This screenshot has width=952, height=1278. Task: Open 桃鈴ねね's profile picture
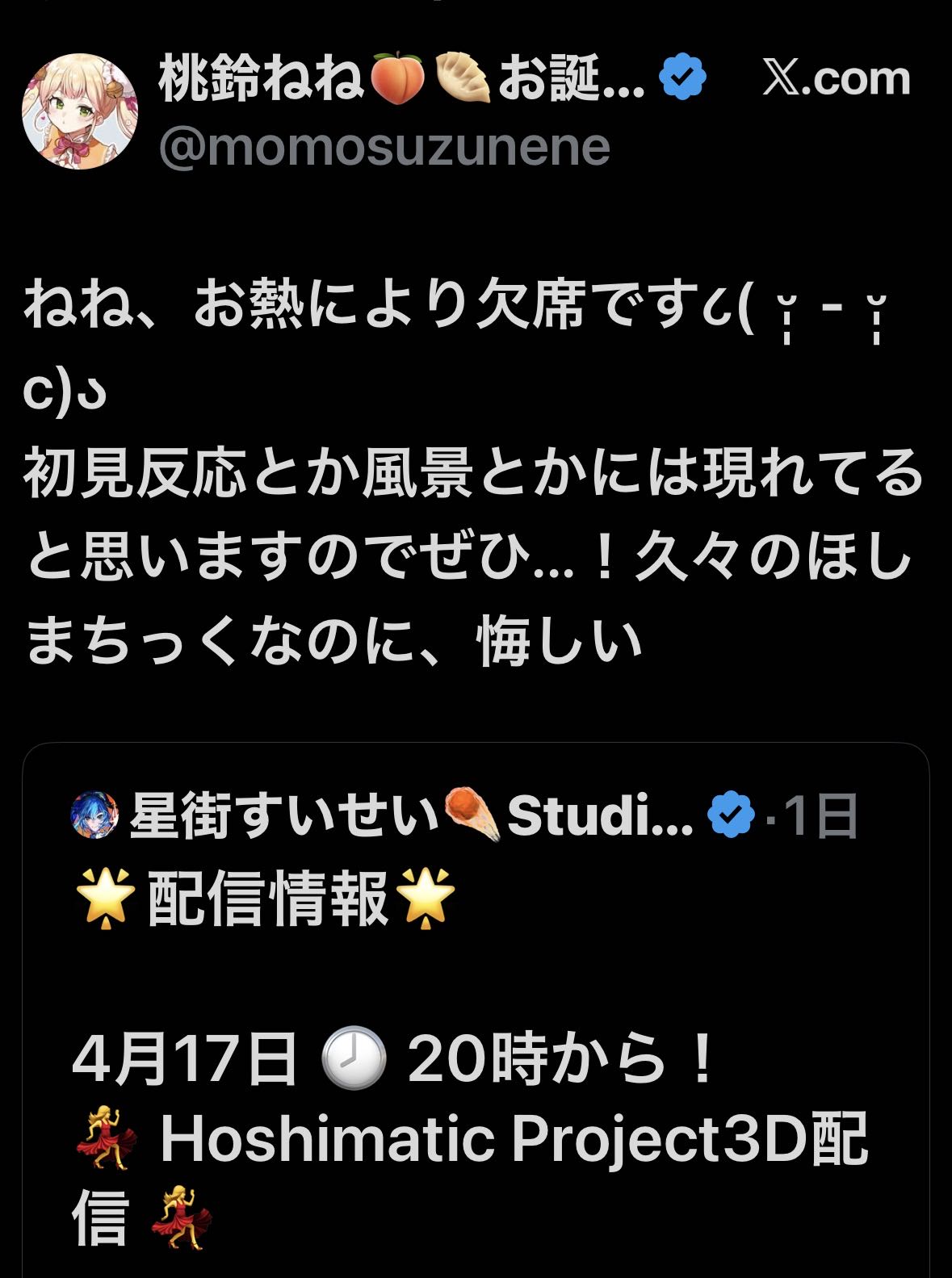pos(80,111)
